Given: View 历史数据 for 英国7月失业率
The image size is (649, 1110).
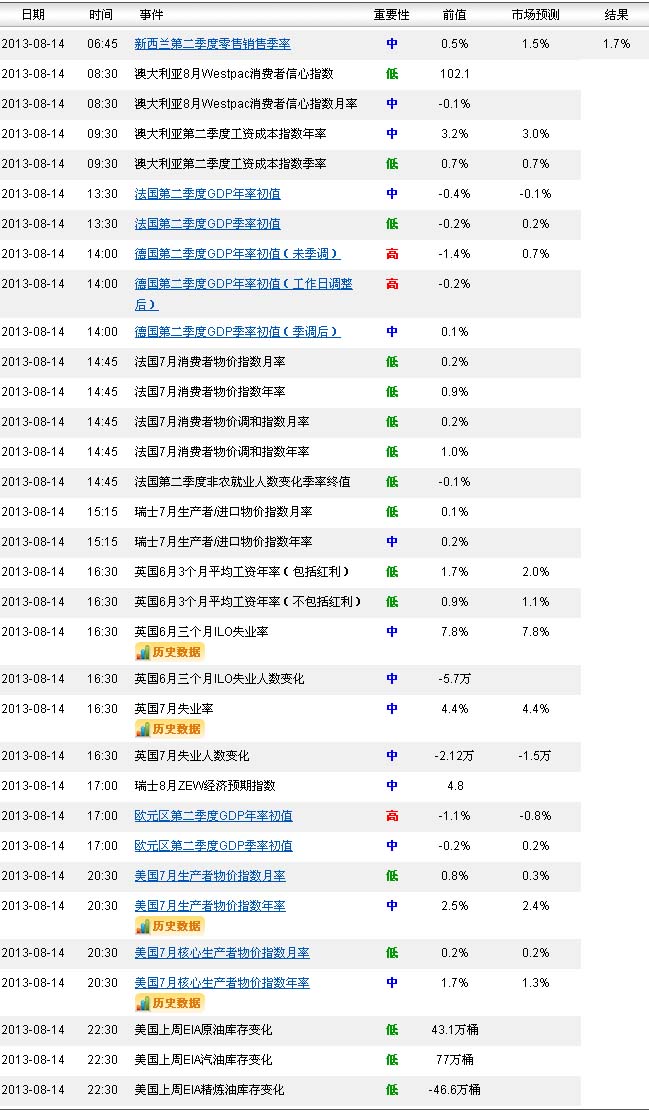Looking at the screenshot, I should point(169,729).
